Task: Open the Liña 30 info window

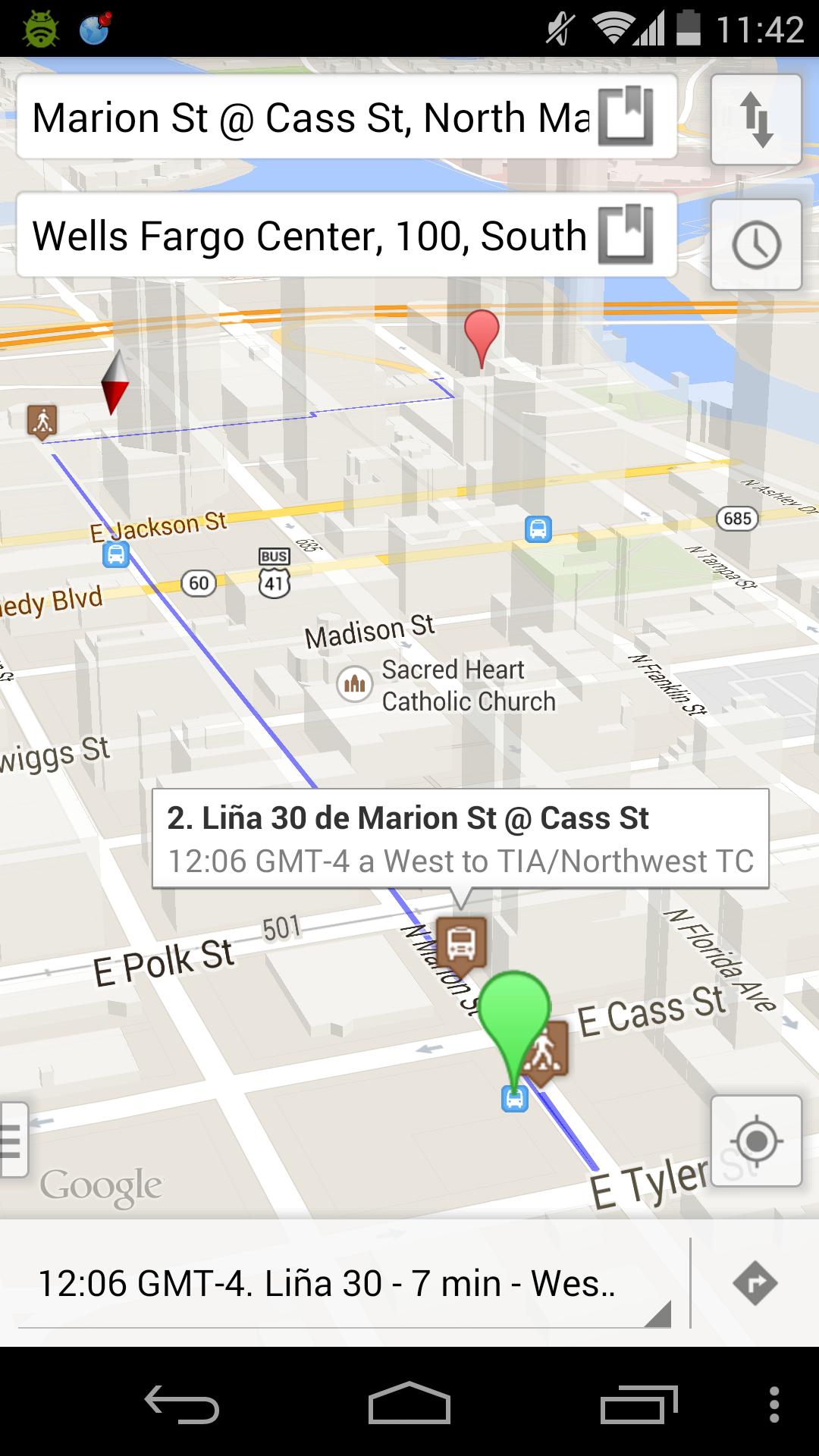Action: click(x=460, y=839)
